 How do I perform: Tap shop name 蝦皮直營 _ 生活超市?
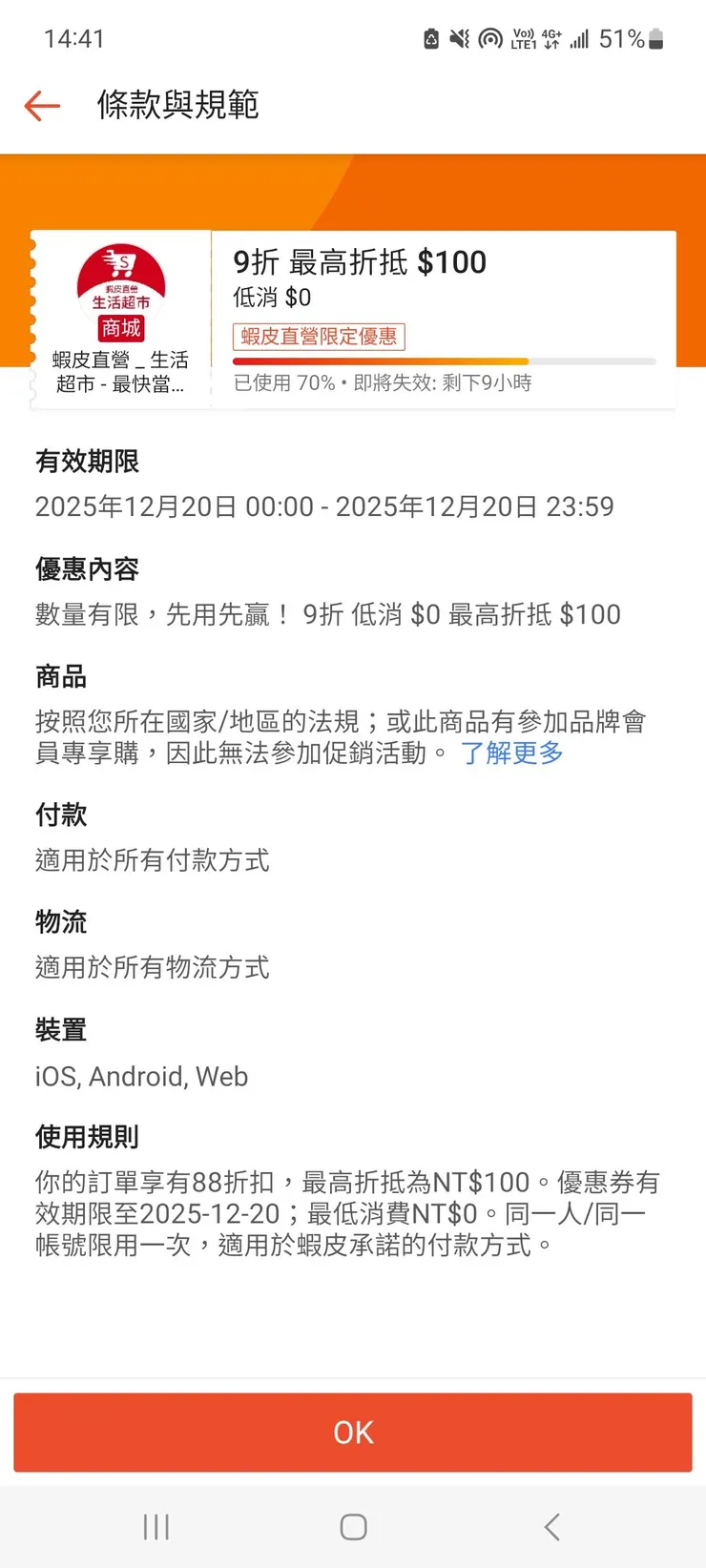click(x=120, y=370)
